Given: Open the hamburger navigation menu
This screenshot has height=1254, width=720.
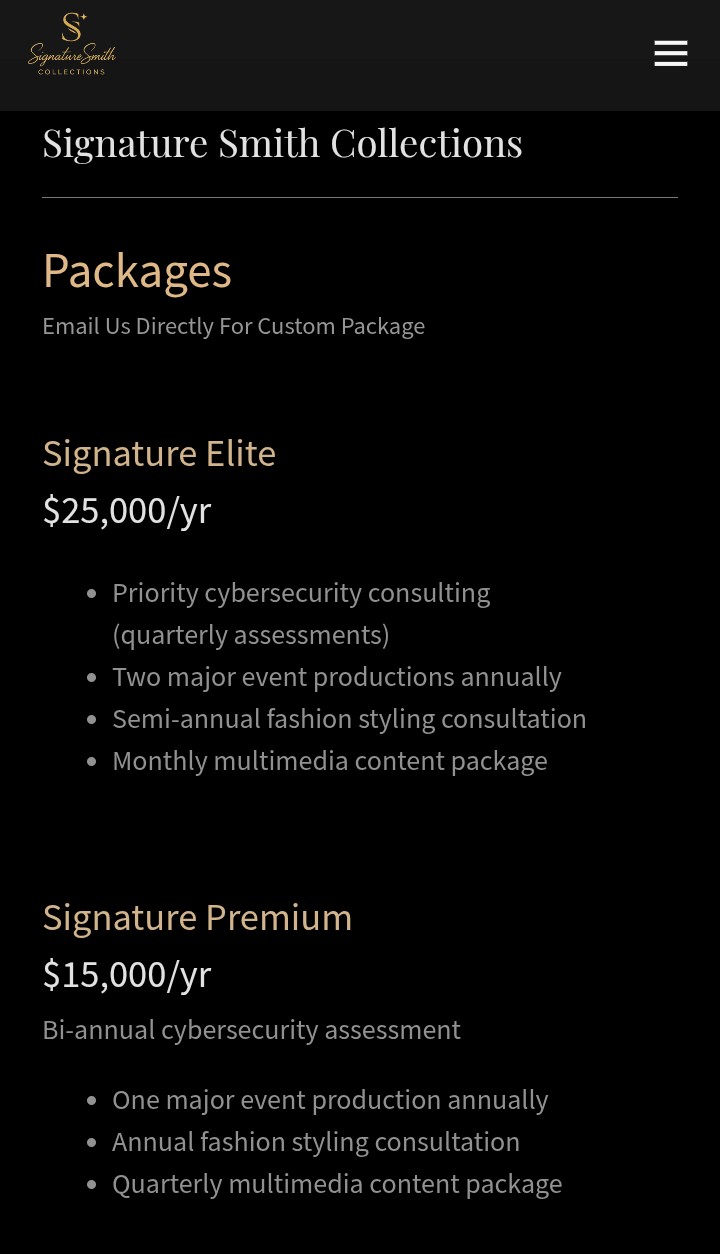Looking at the screenshot, I should [671, 54].
